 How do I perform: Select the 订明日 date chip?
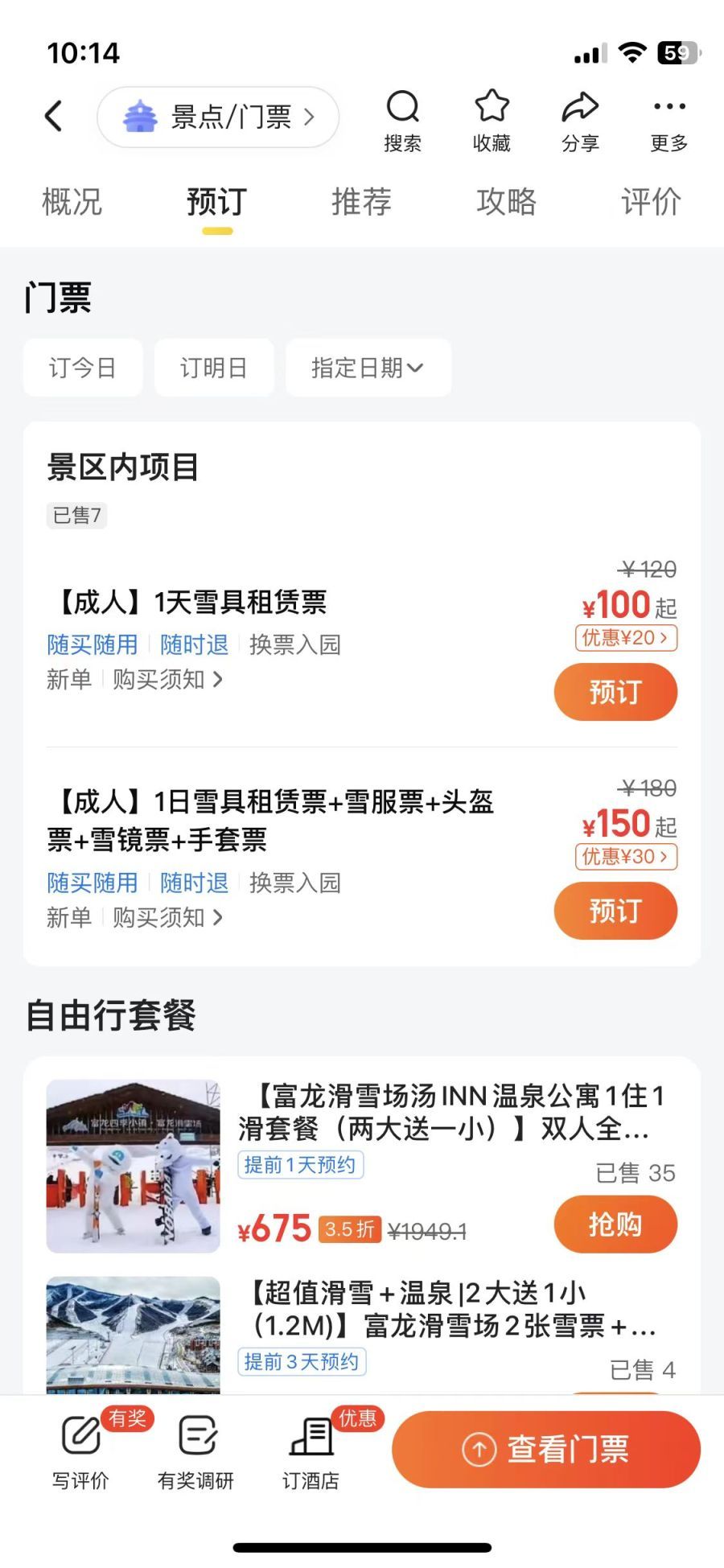point(214,368)
